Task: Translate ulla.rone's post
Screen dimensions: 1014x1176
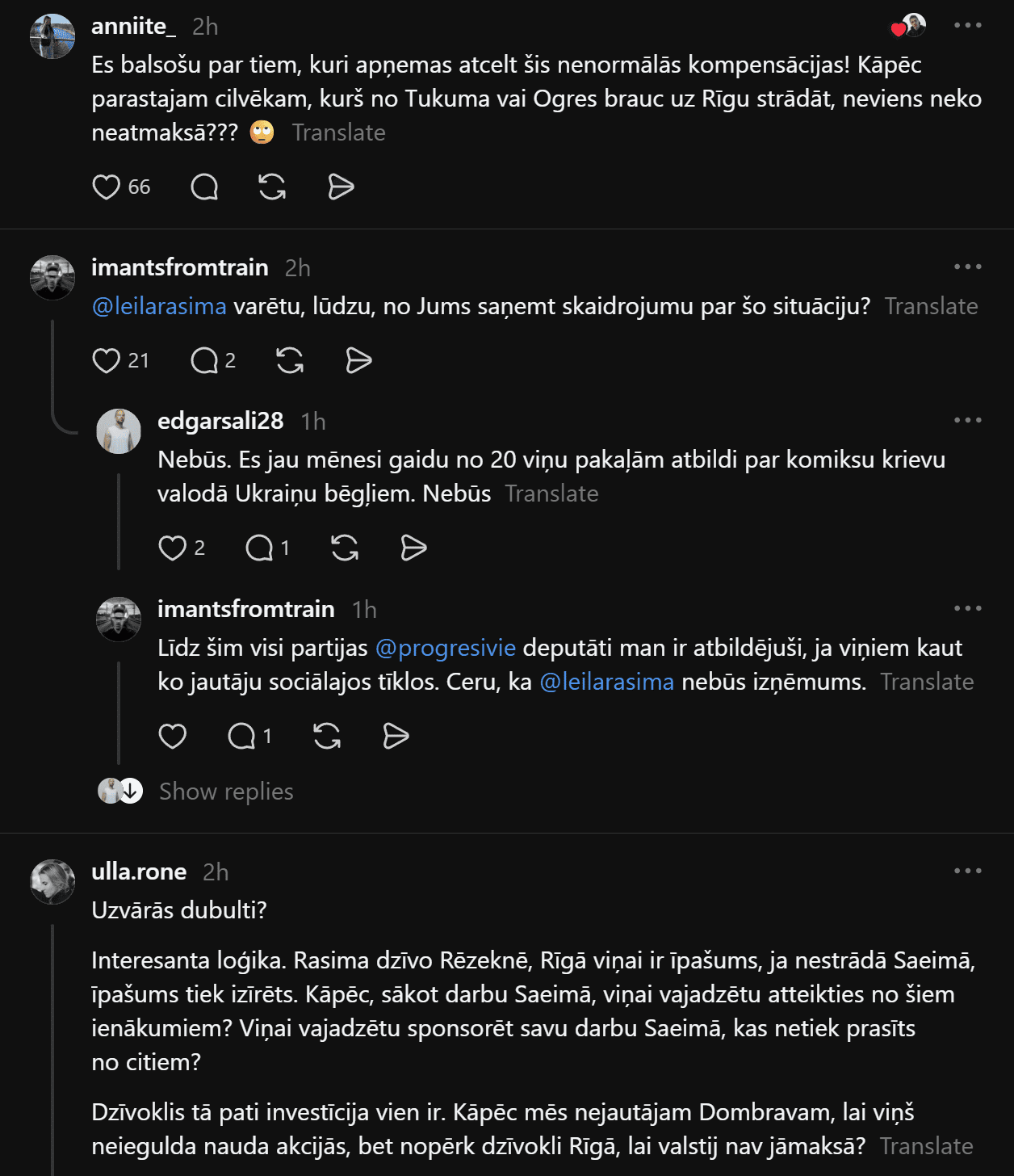Action: [x=926, y=1146]
